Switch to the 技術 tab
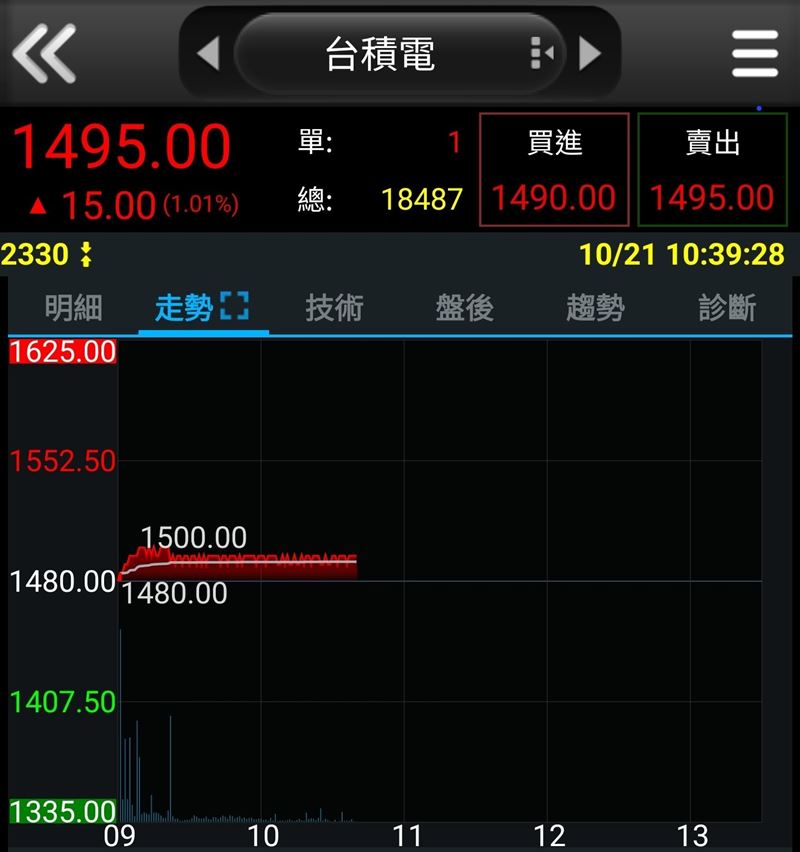This screenshot has height=852, width=800. point(334,308)
